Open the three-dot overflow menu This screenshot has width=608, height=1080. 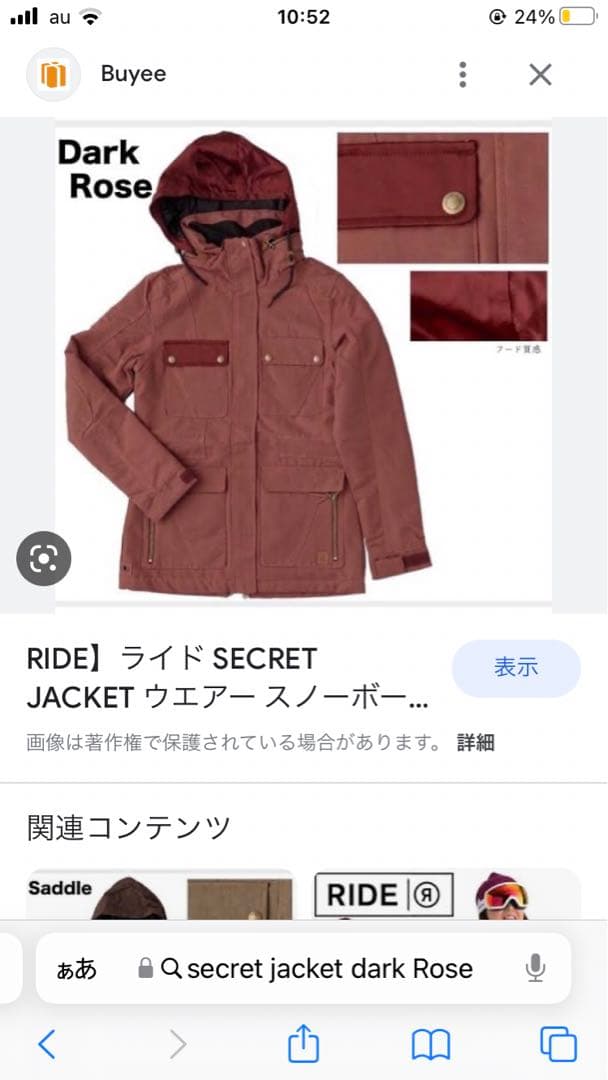462,74
